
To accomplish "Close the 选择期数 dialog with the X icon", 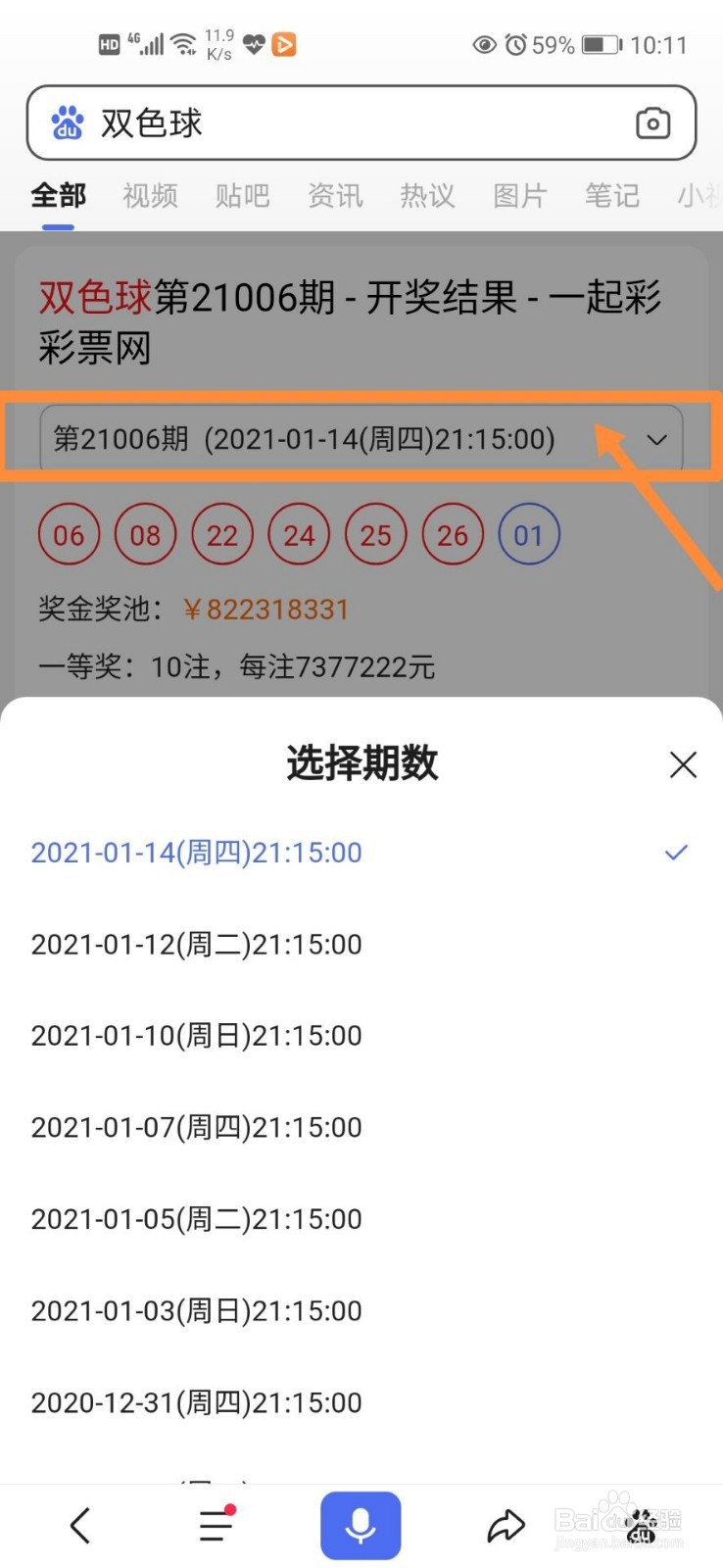I will click(x=682, y=764).
